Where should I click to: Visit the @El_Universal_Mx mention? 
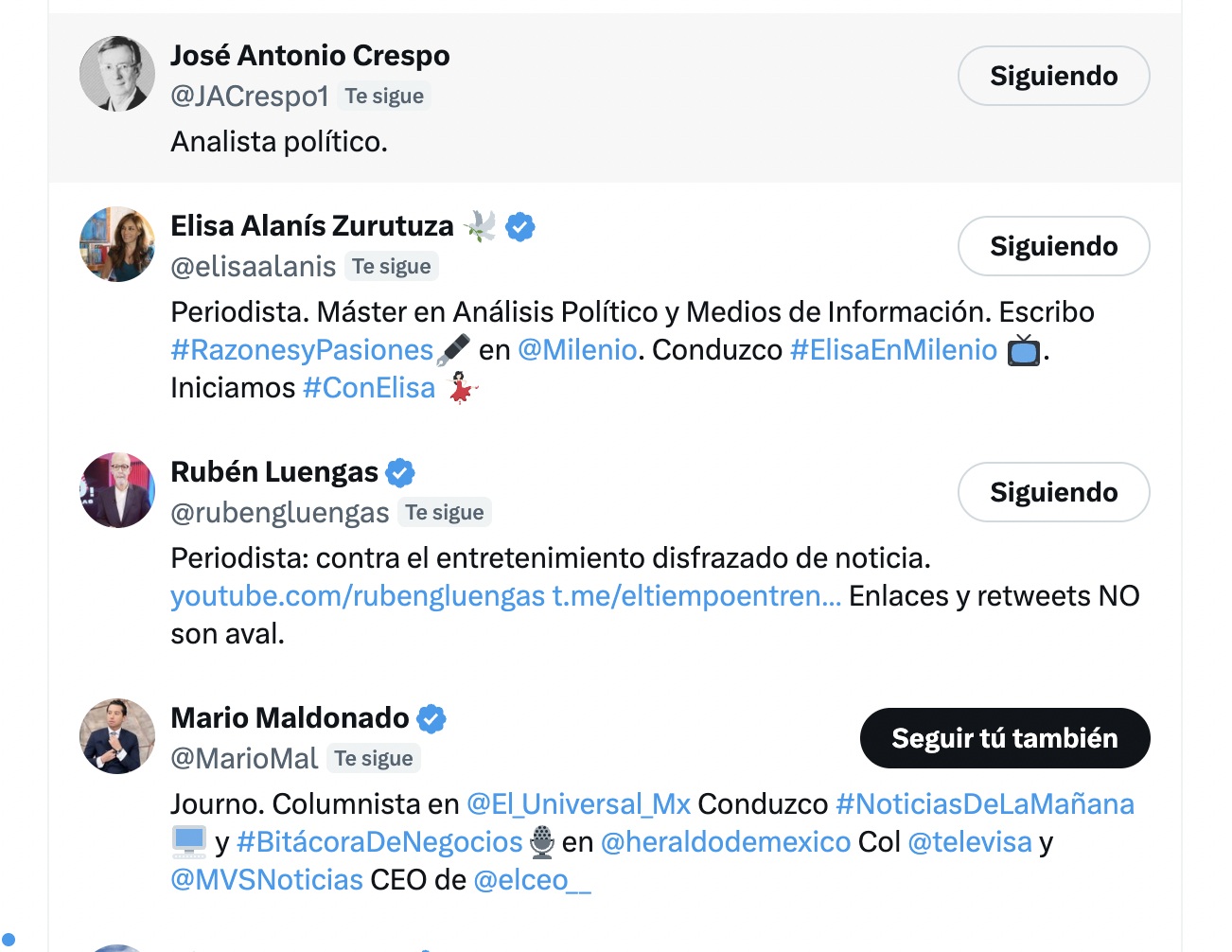(578, 804)
